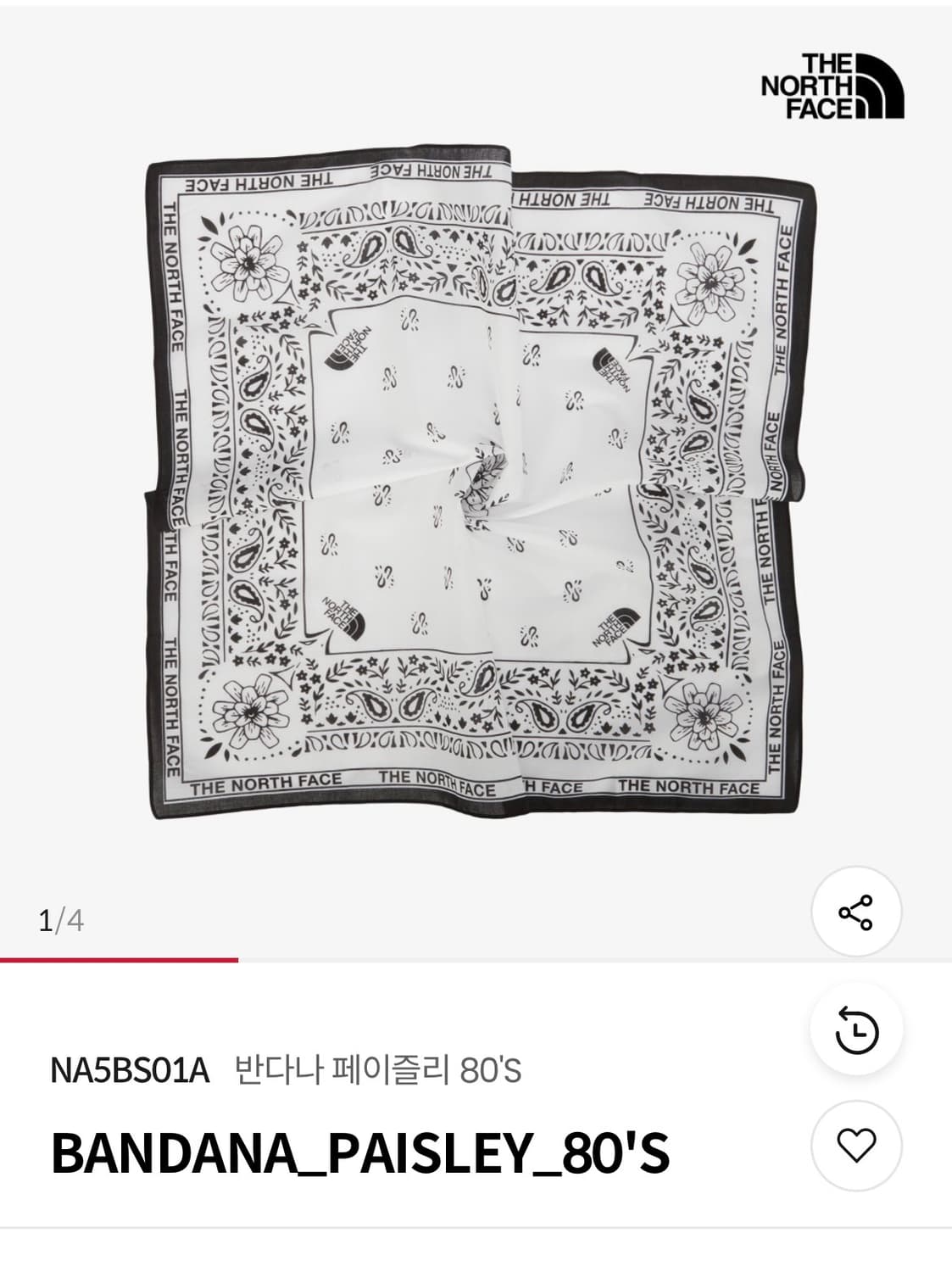Advance the image carousel by tapping the photo
The height and width of the screenshot is (1272, 952).
pos(475,483)
